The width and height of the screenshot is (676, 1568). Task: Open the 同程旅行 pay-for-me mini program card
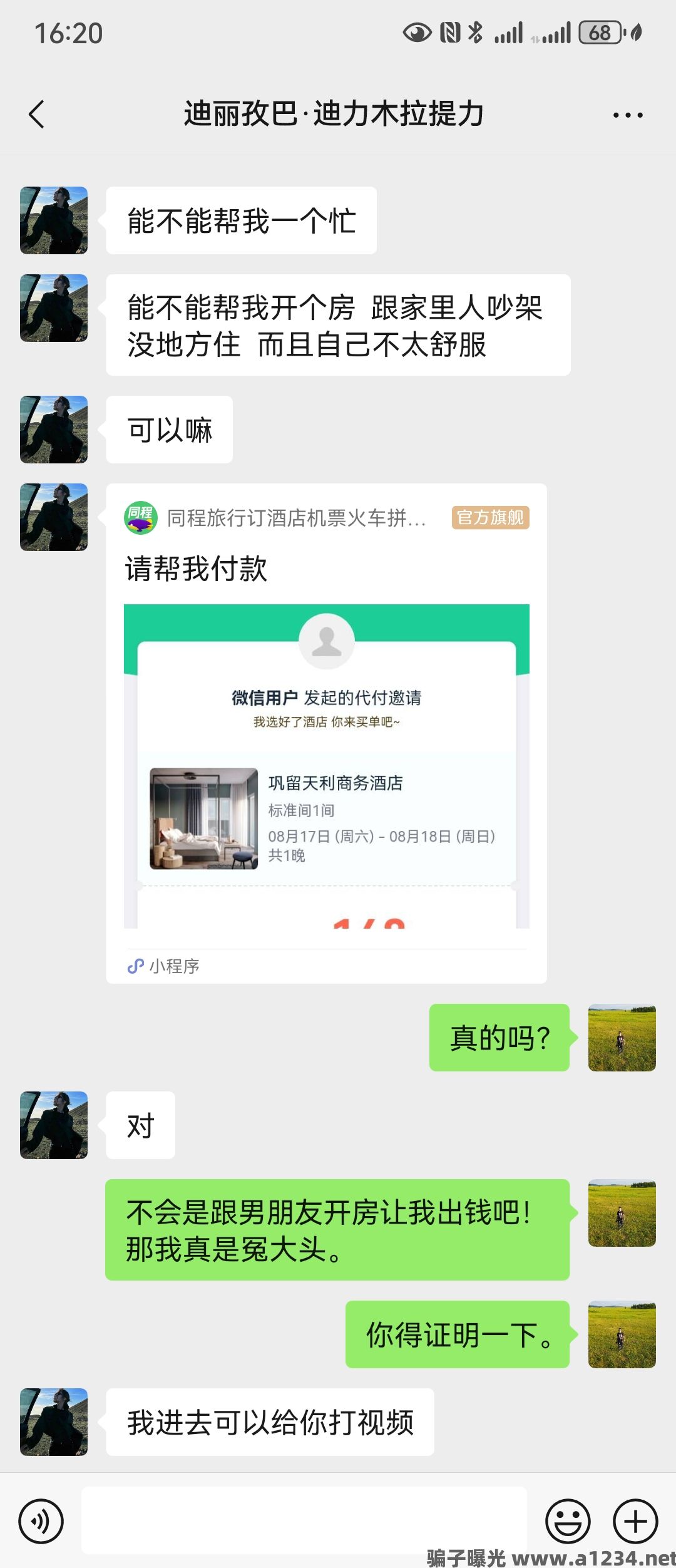pyautogui.click(x=326, y=733)
